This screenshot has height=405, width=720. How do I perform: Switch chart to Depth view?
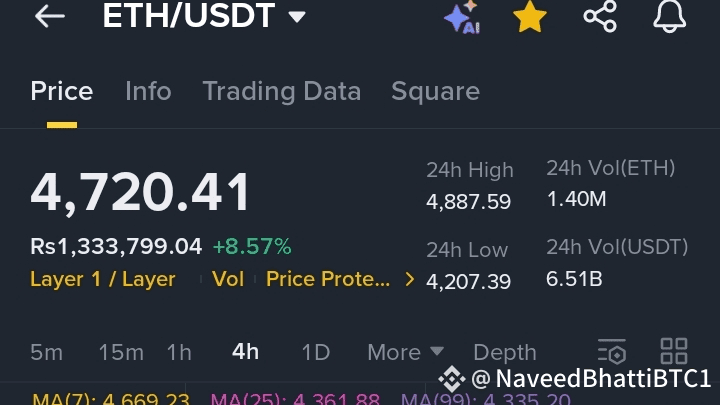click(x=505, y=352)
